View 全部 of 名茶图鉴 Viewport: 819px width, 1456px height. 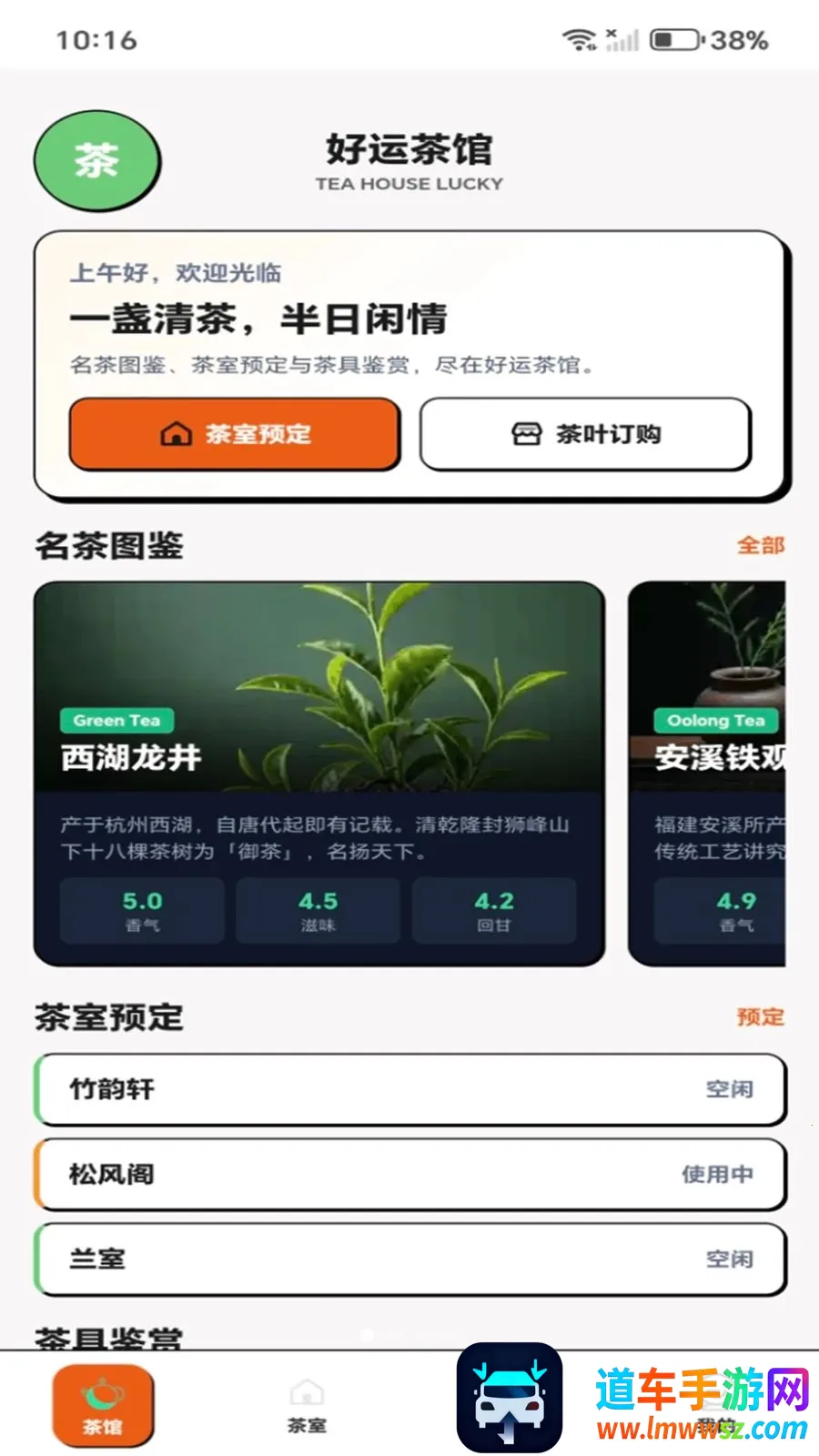pos(761,545)
